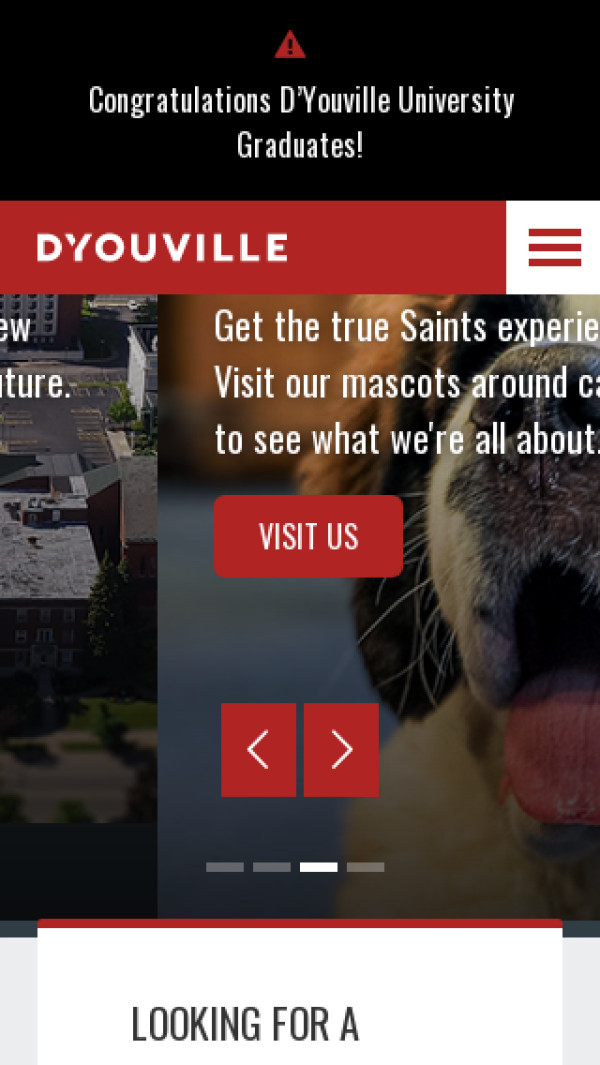The image size is (600, 1065).
Task: Jump to the first slide indicator
Action: pyautogui.click(x=225, y=867)
